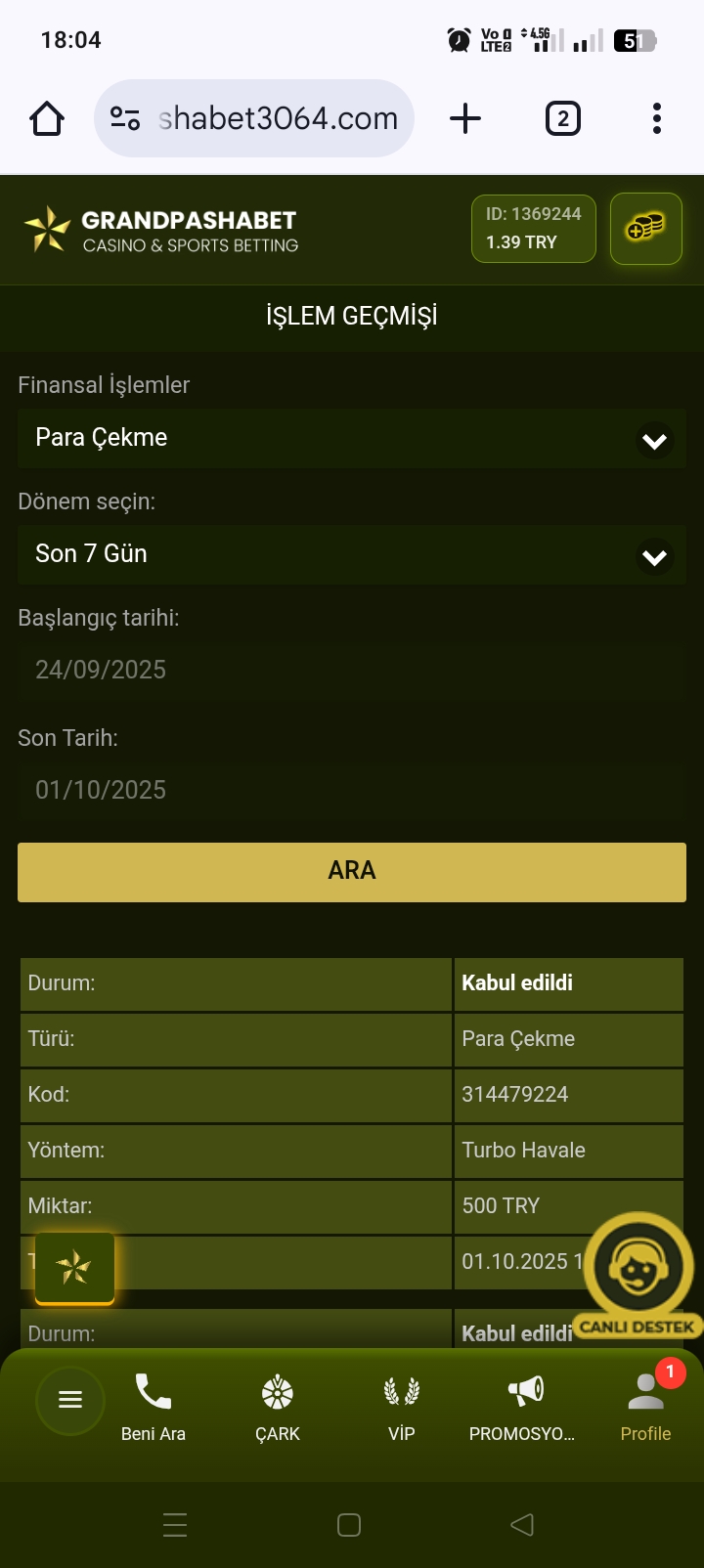Go to the ÇARK wheel tab

(278, 1408)
